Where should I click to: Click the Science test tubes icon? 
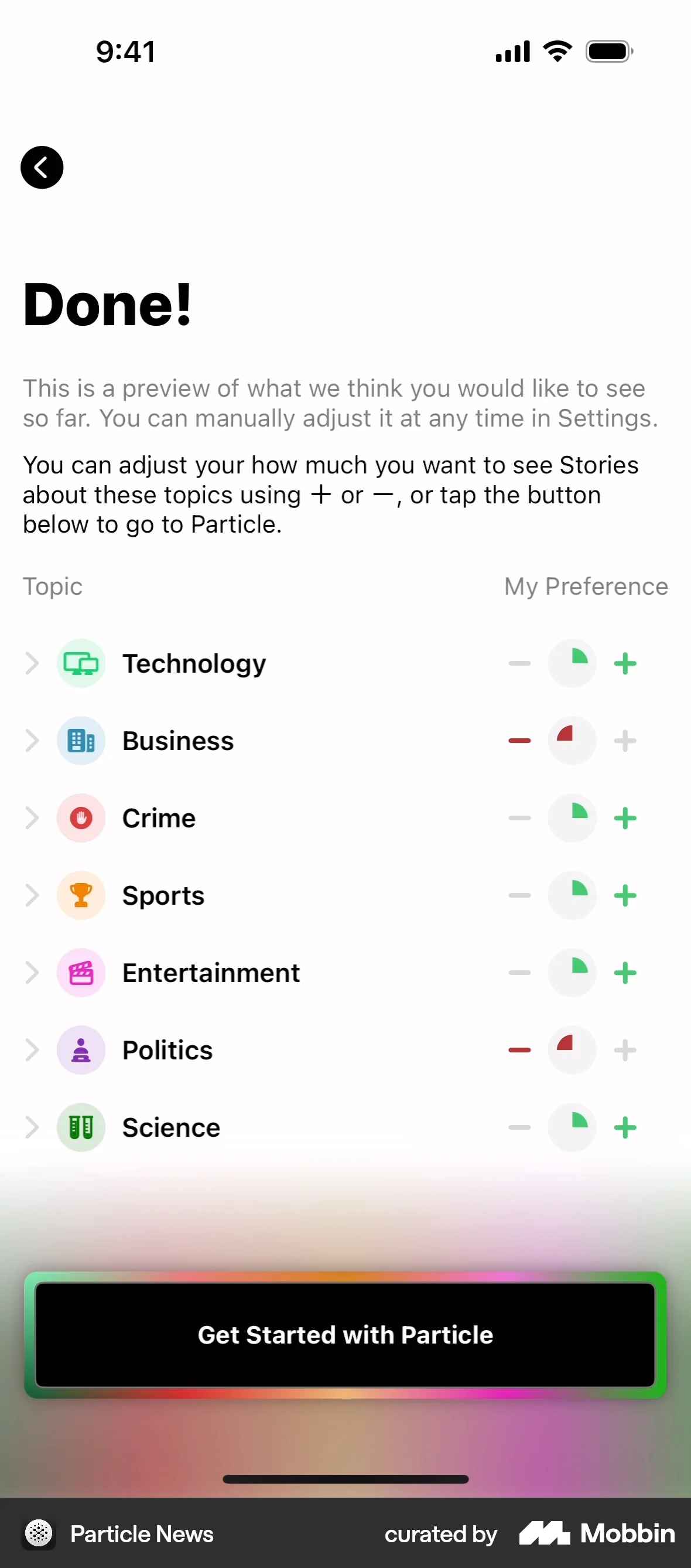coord(81,1127)
